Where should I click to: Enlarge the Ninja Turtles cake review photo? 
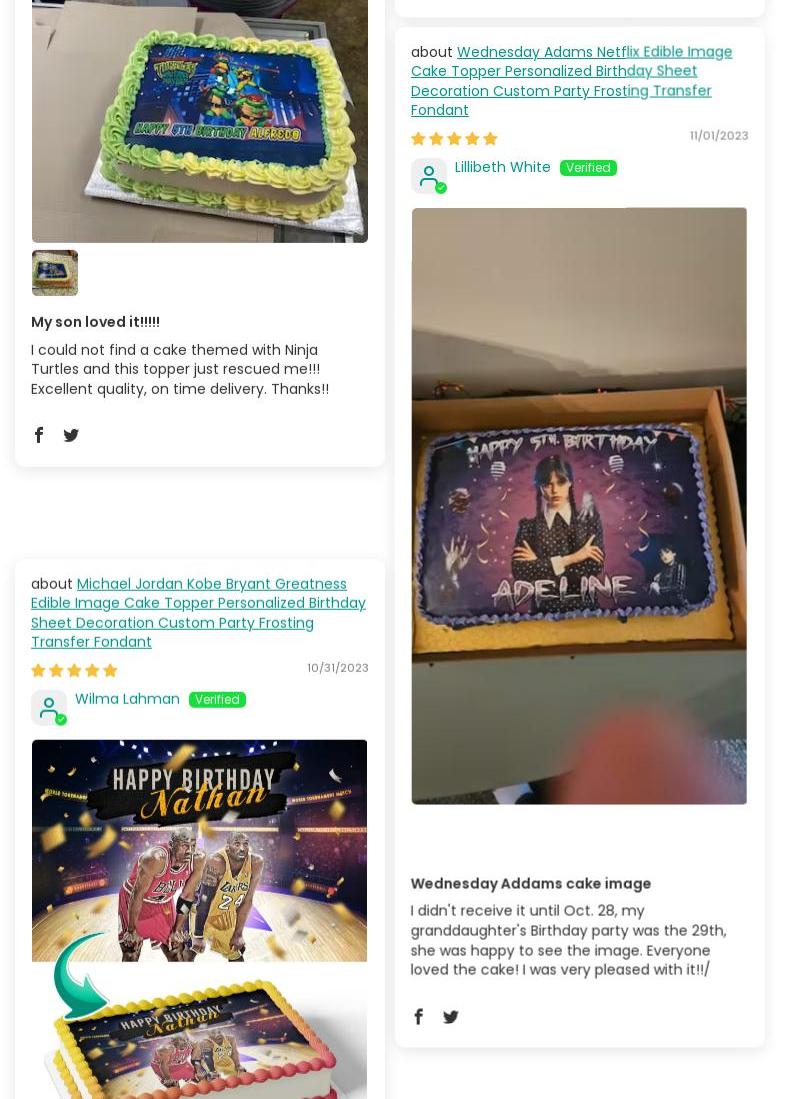pos(200,120)
